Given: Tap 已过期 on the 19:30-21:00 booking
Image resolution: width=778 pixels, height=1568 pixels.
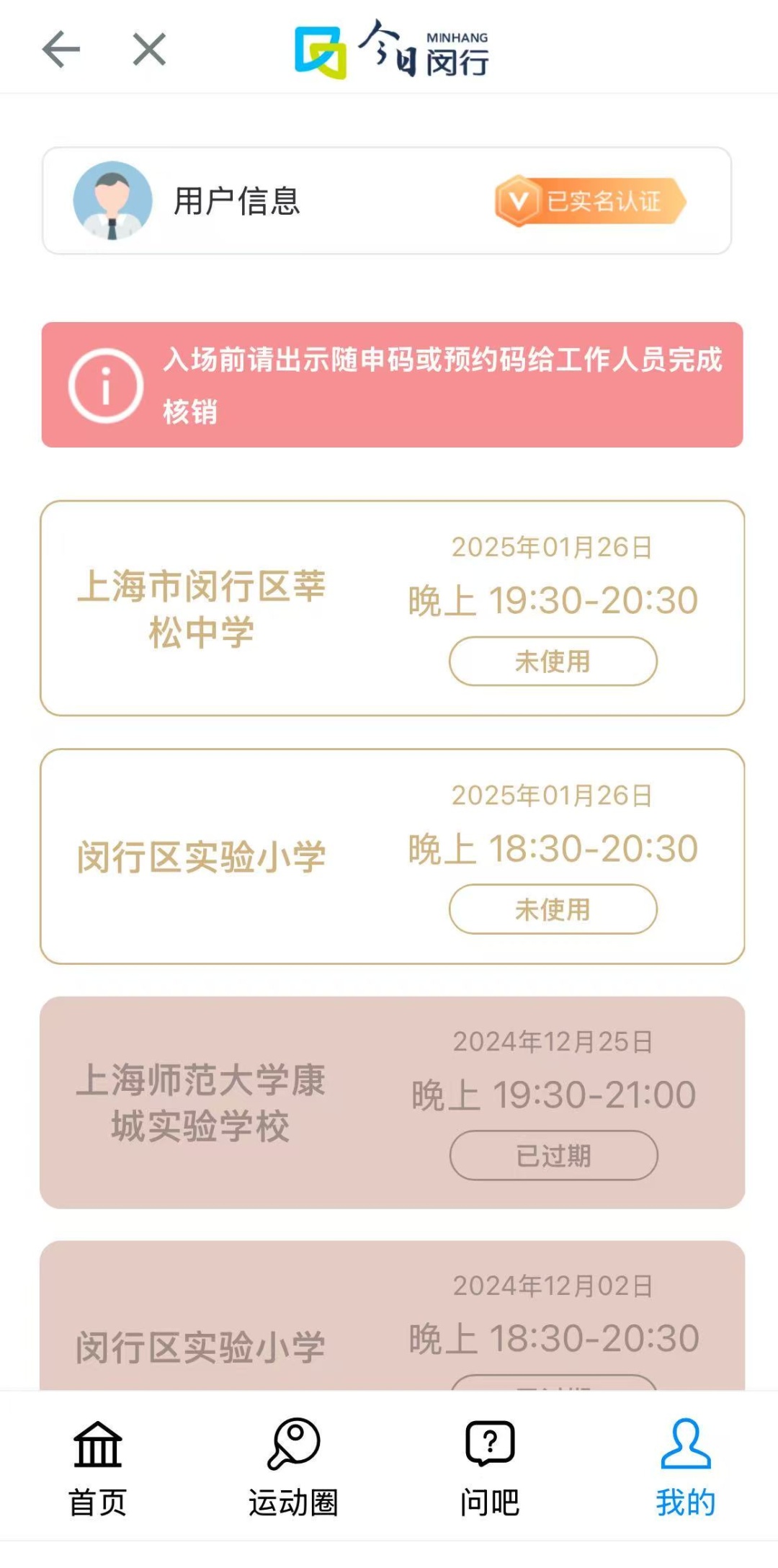Looking at the screenshot, I should point(553,1155).
